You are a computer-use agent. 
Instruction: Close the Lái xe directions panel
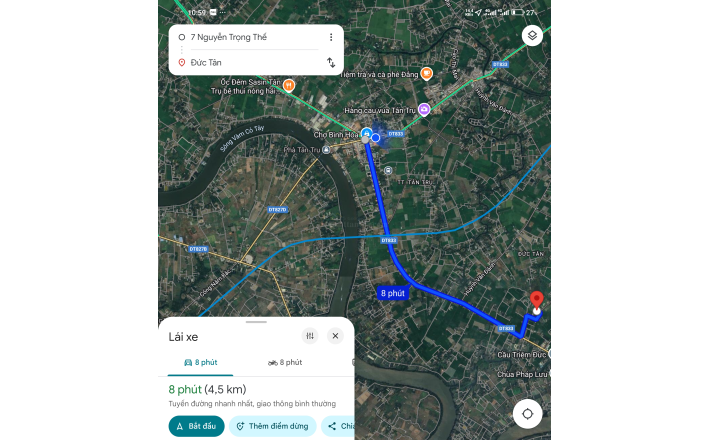(336, 336)
